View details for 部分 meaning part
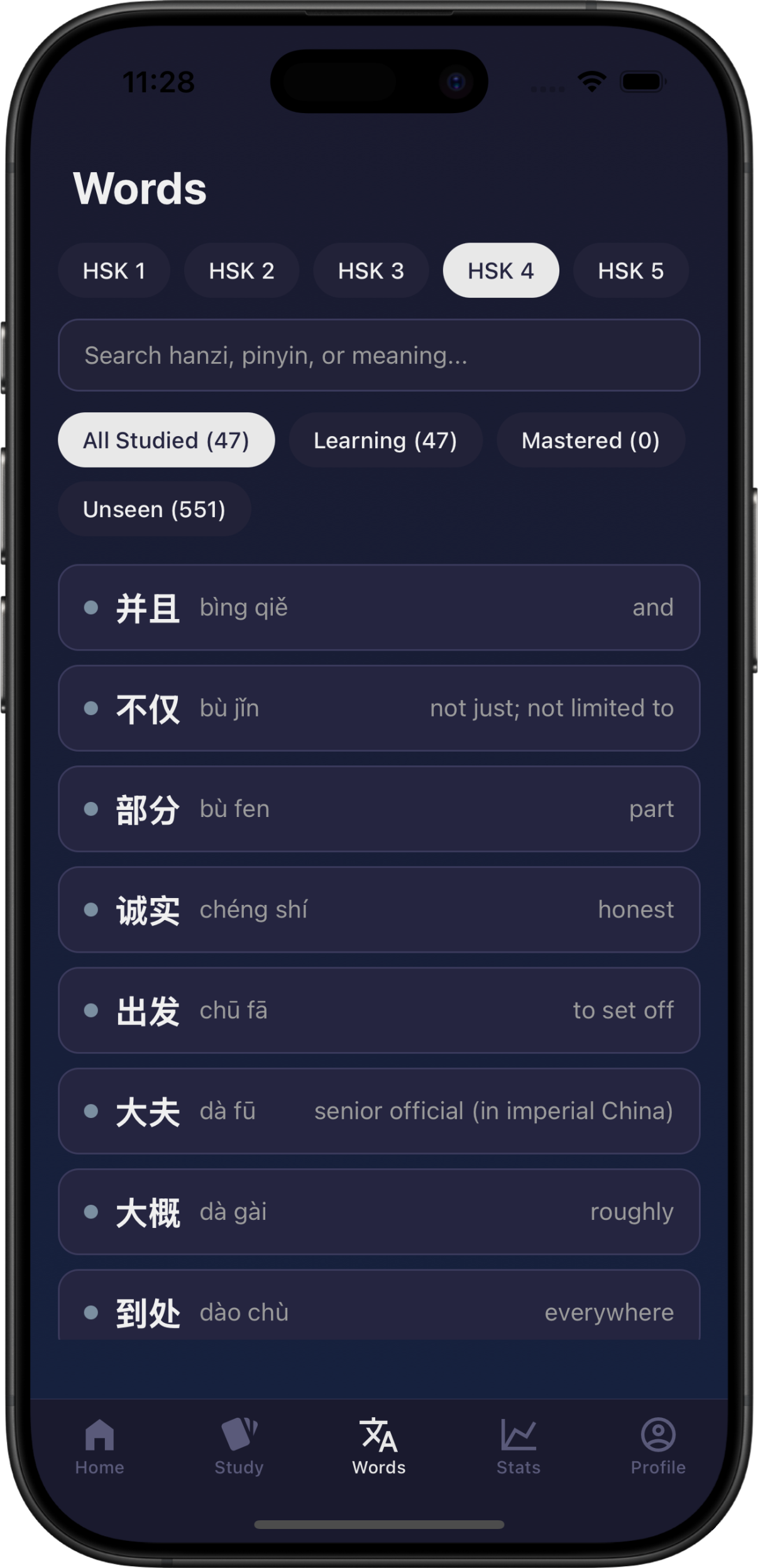 click(379, 809)
